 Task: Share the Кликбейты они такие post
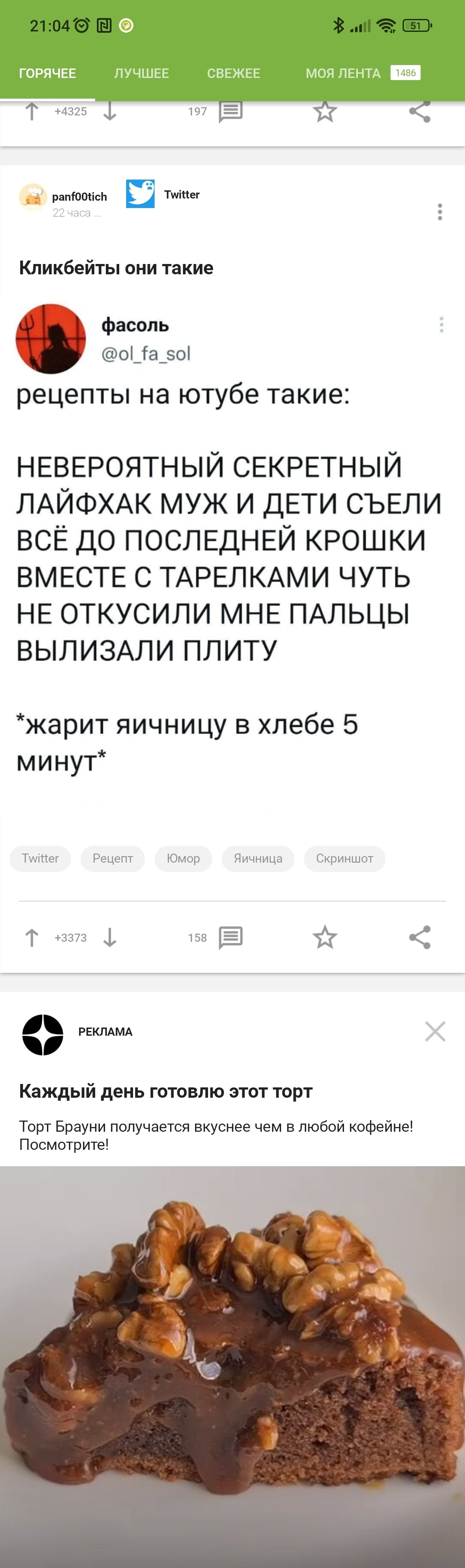pos(419,938)
